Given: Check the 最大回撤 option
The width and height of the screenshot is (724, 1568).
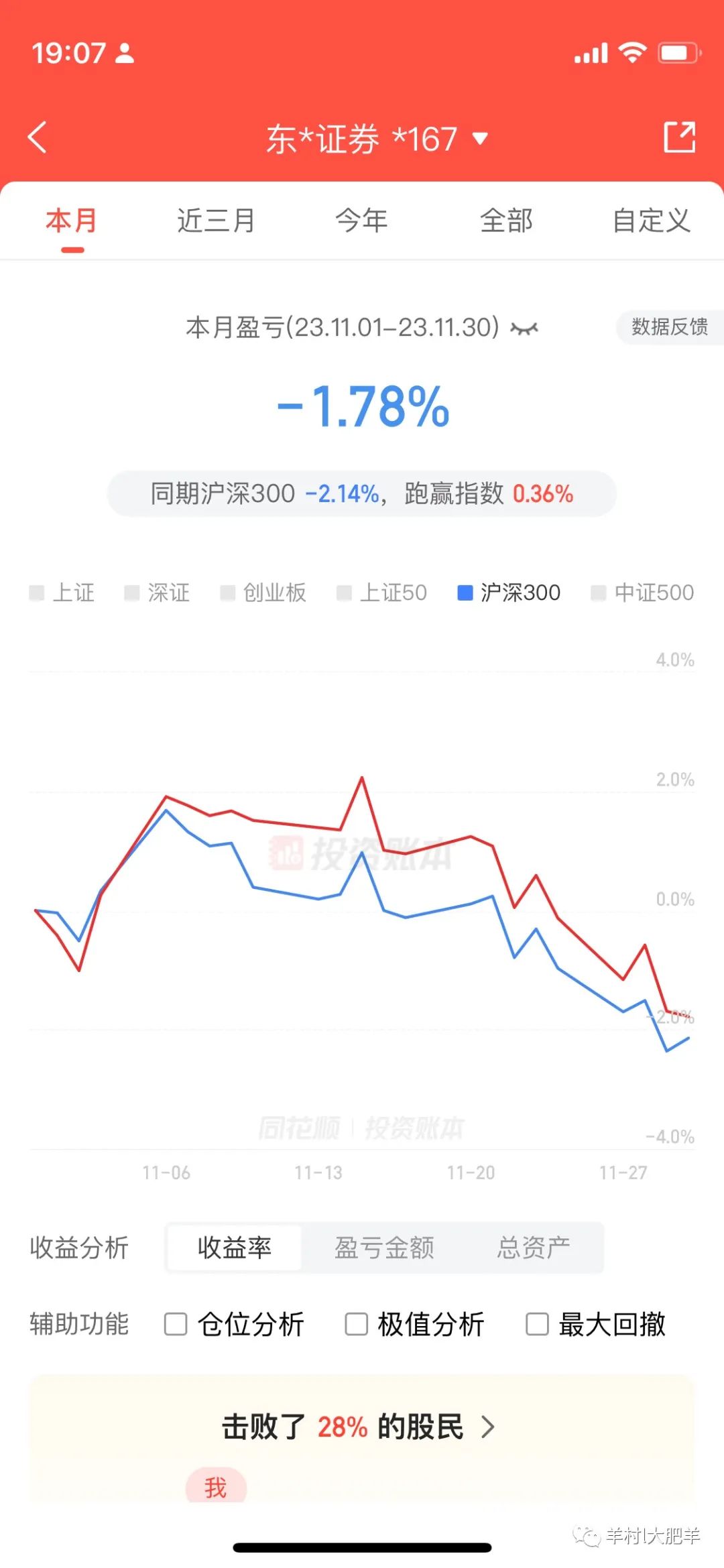Looking at the screenshot, I should pos(537,1324).
